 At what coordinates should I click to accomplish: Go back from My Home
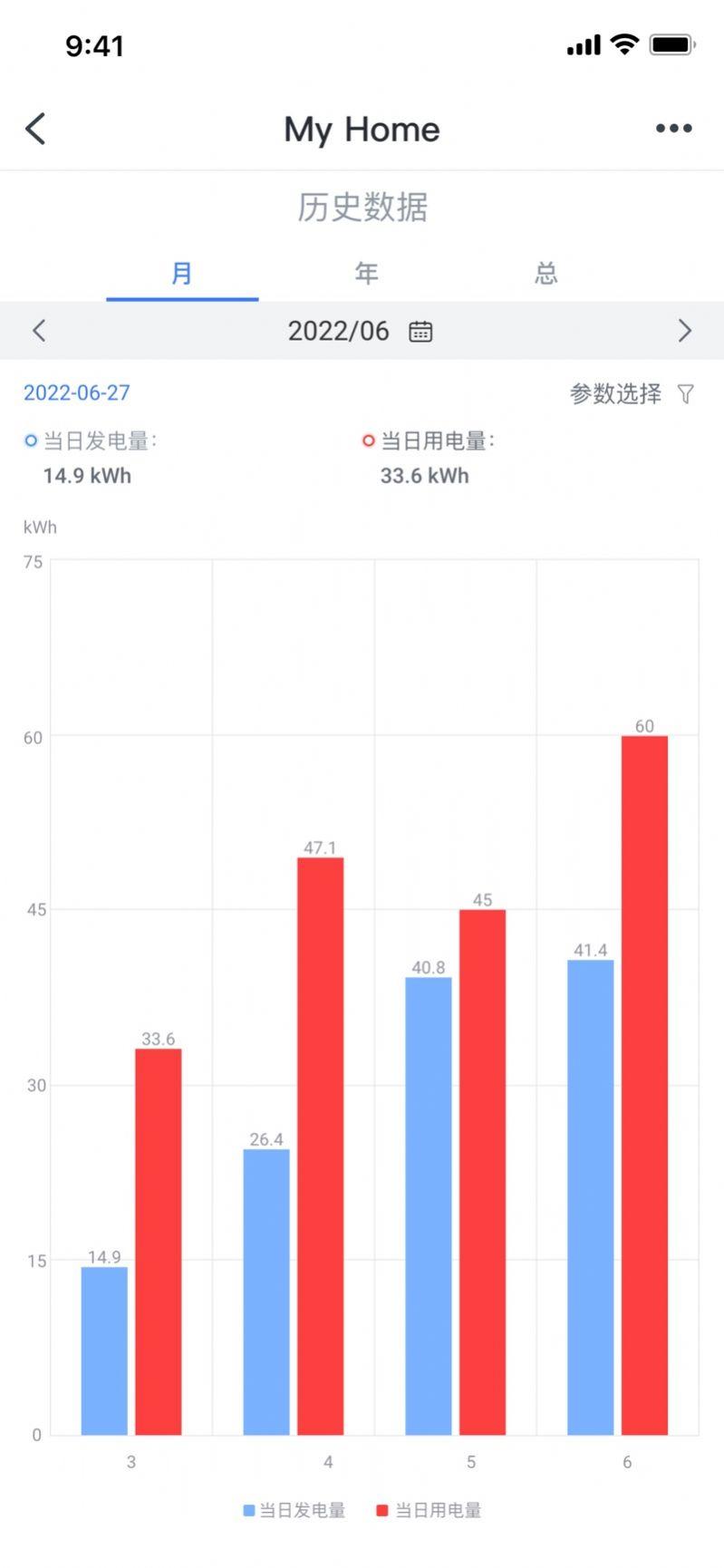(x=35, y=129)
